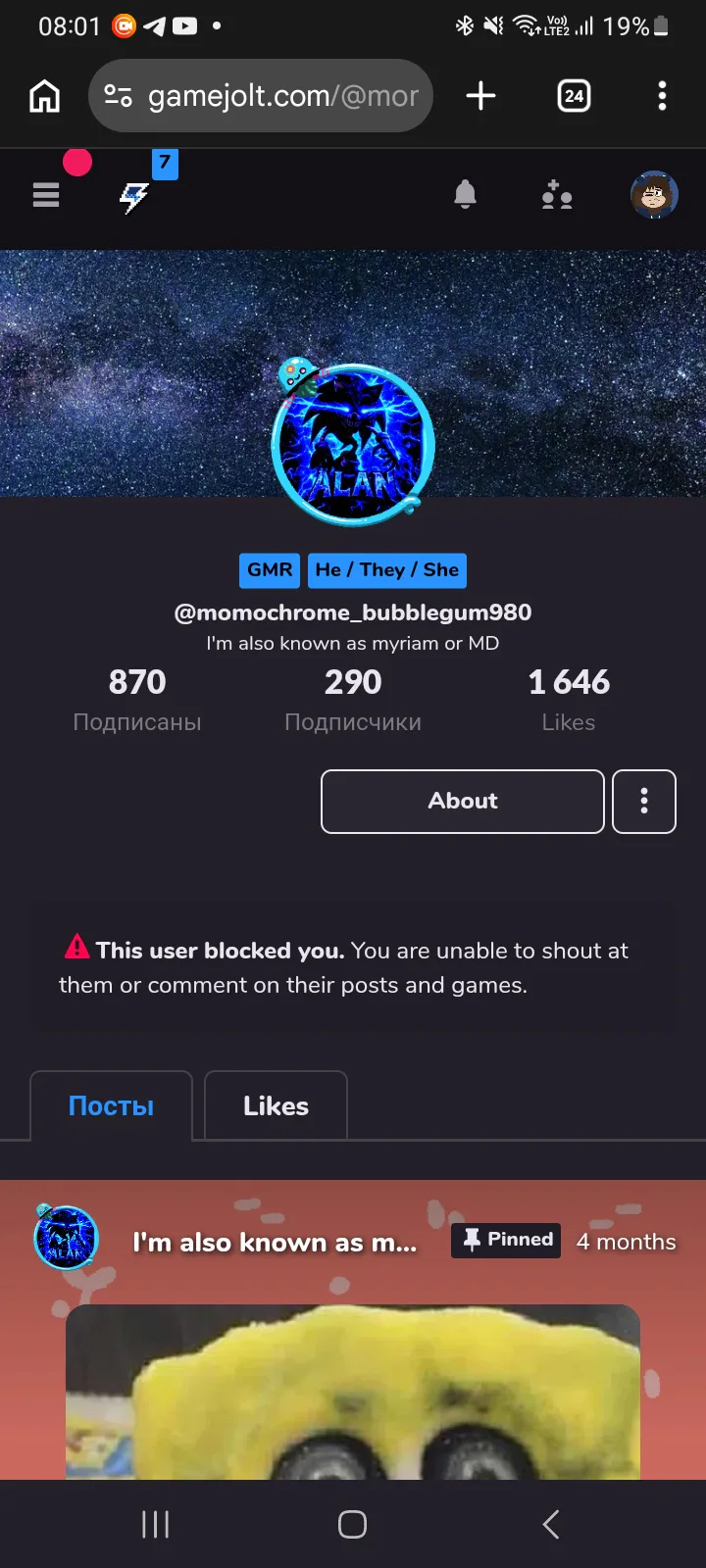Open my account avatar menu
706x1568 pixels.
click(x=654, y=195)
